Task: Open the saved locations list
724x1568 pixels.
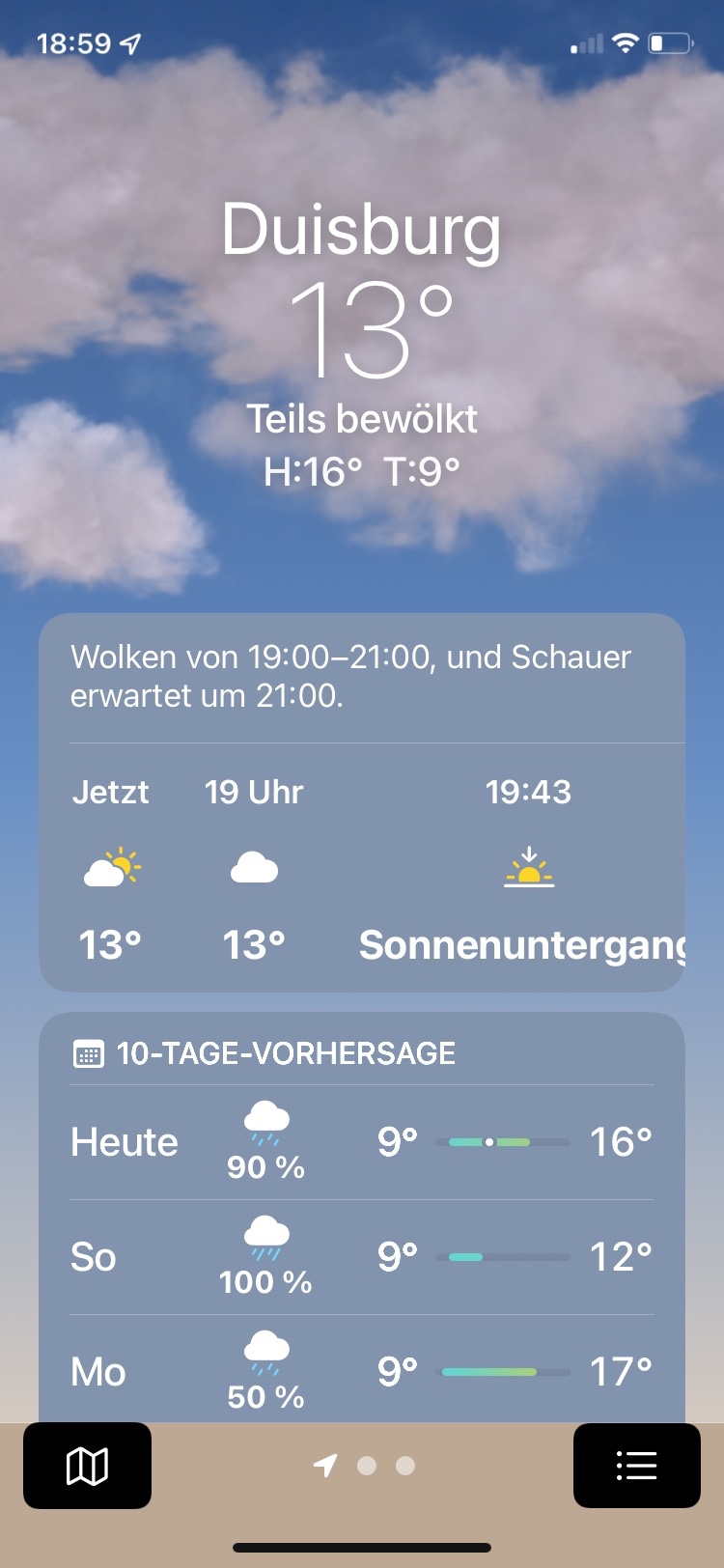Action: coord(636,1466)
